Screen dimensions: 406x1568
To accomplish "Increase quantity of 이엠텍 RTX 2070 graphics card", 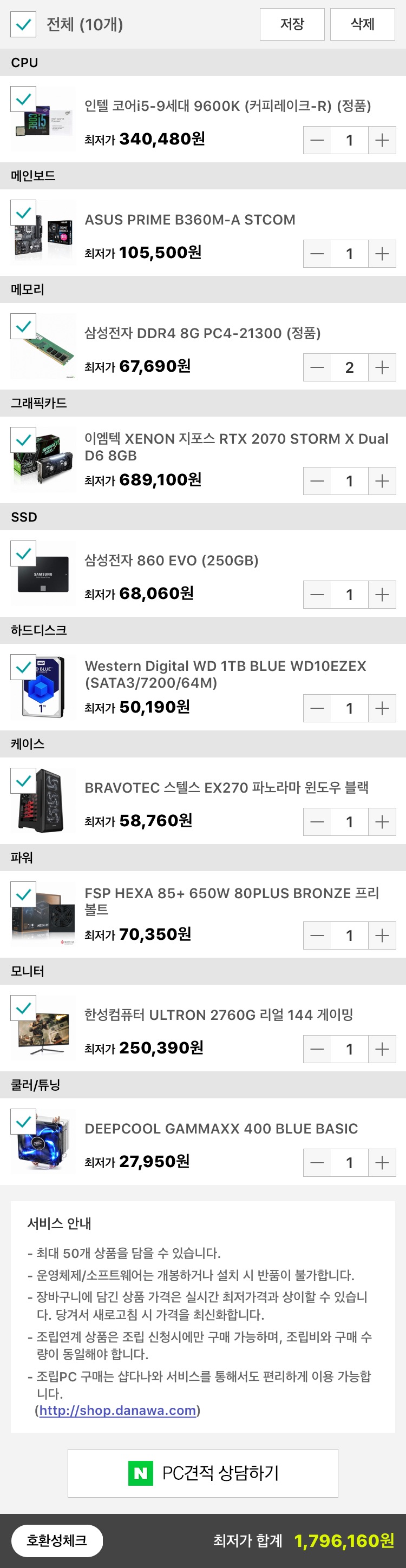I will coord(382,481).
